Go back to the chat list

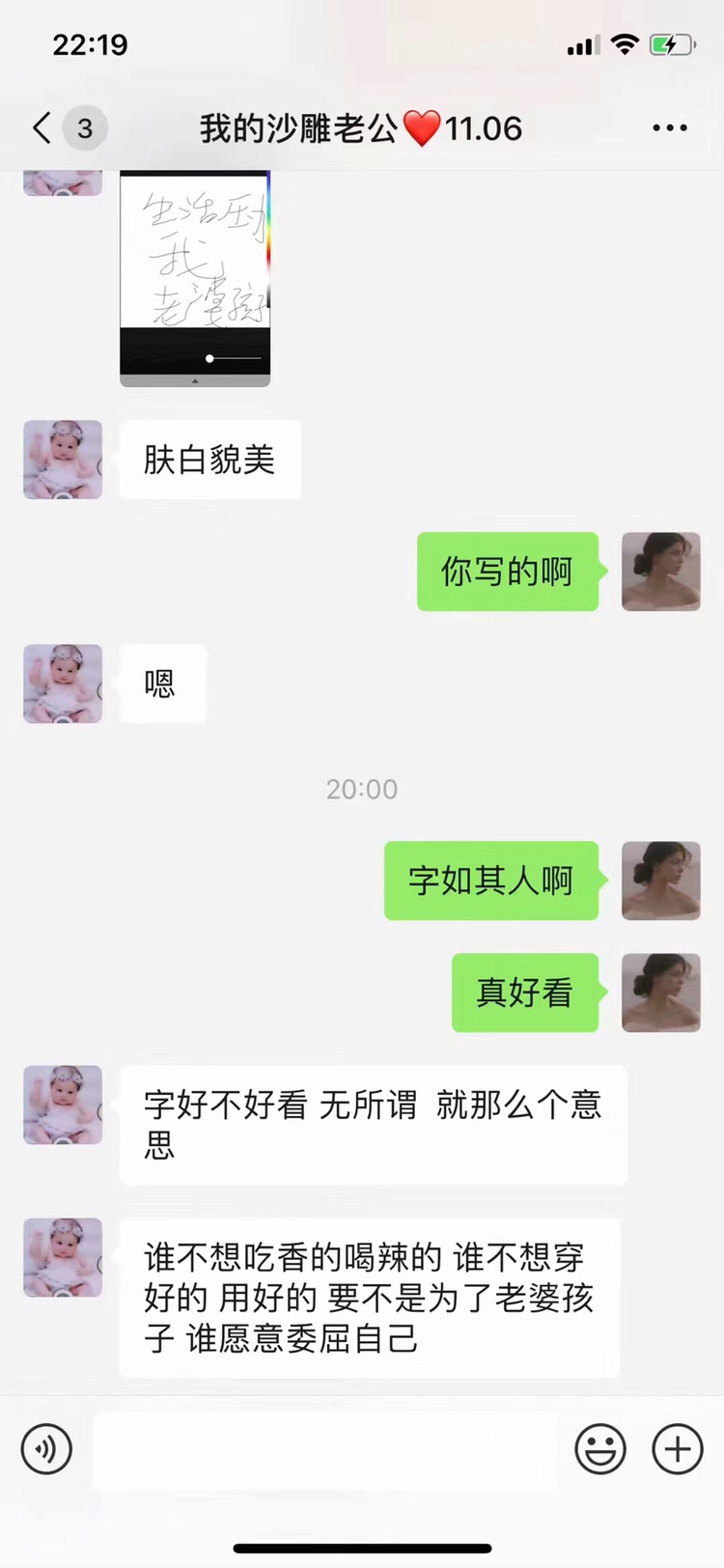point(42,127)
